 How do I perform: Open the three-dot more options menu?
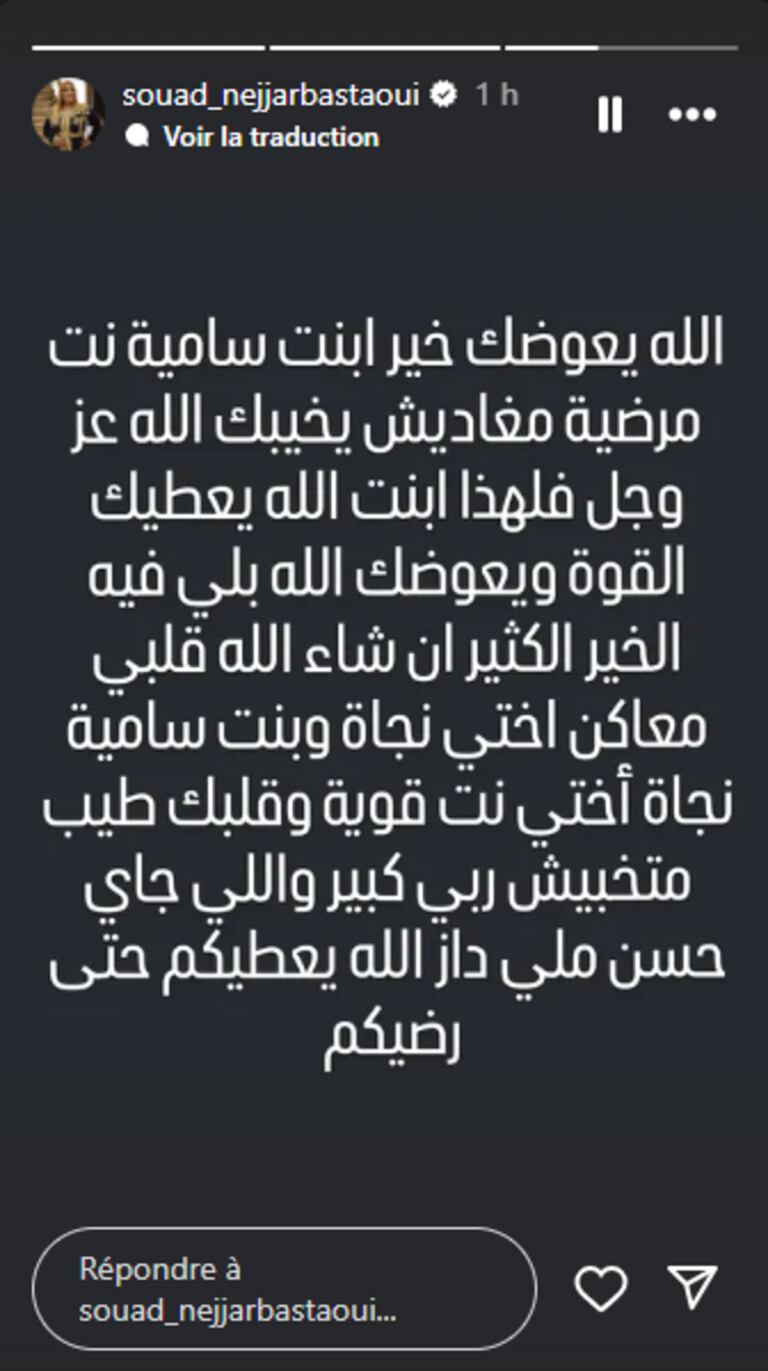[x=692, y=115]
